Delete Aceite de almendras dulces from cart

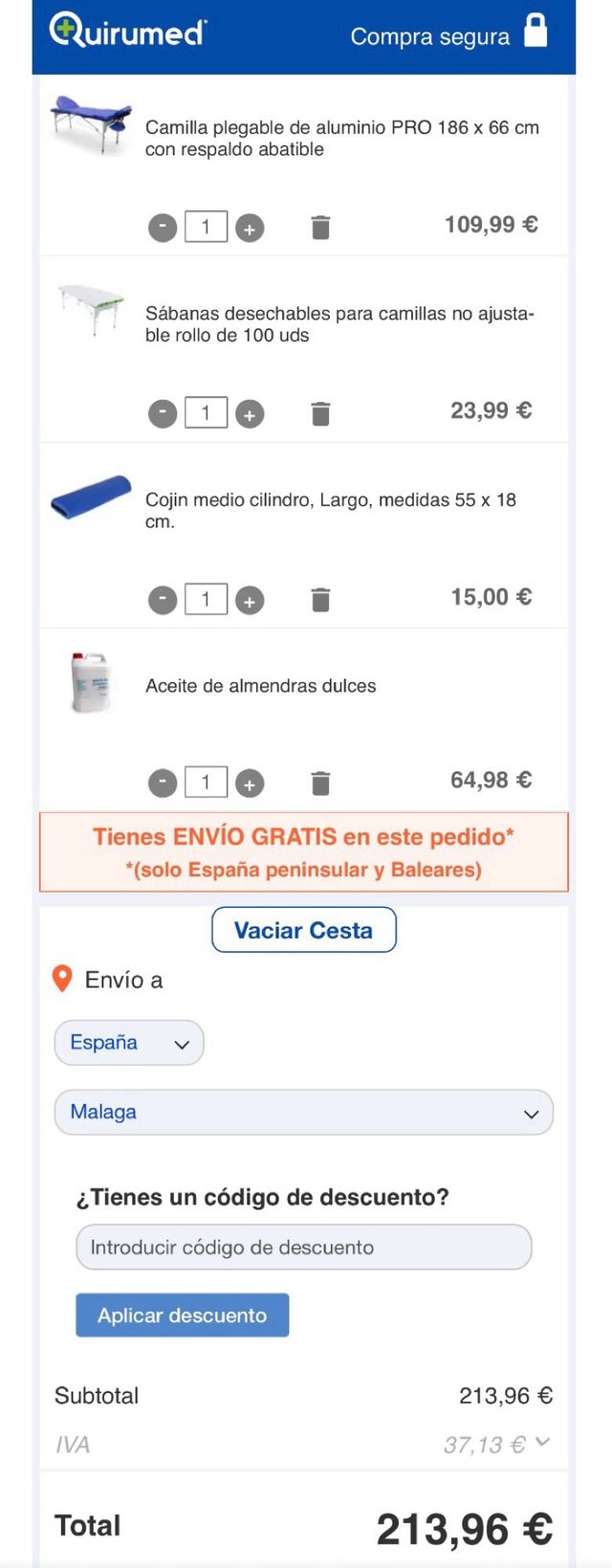click(x=320, y=784)
